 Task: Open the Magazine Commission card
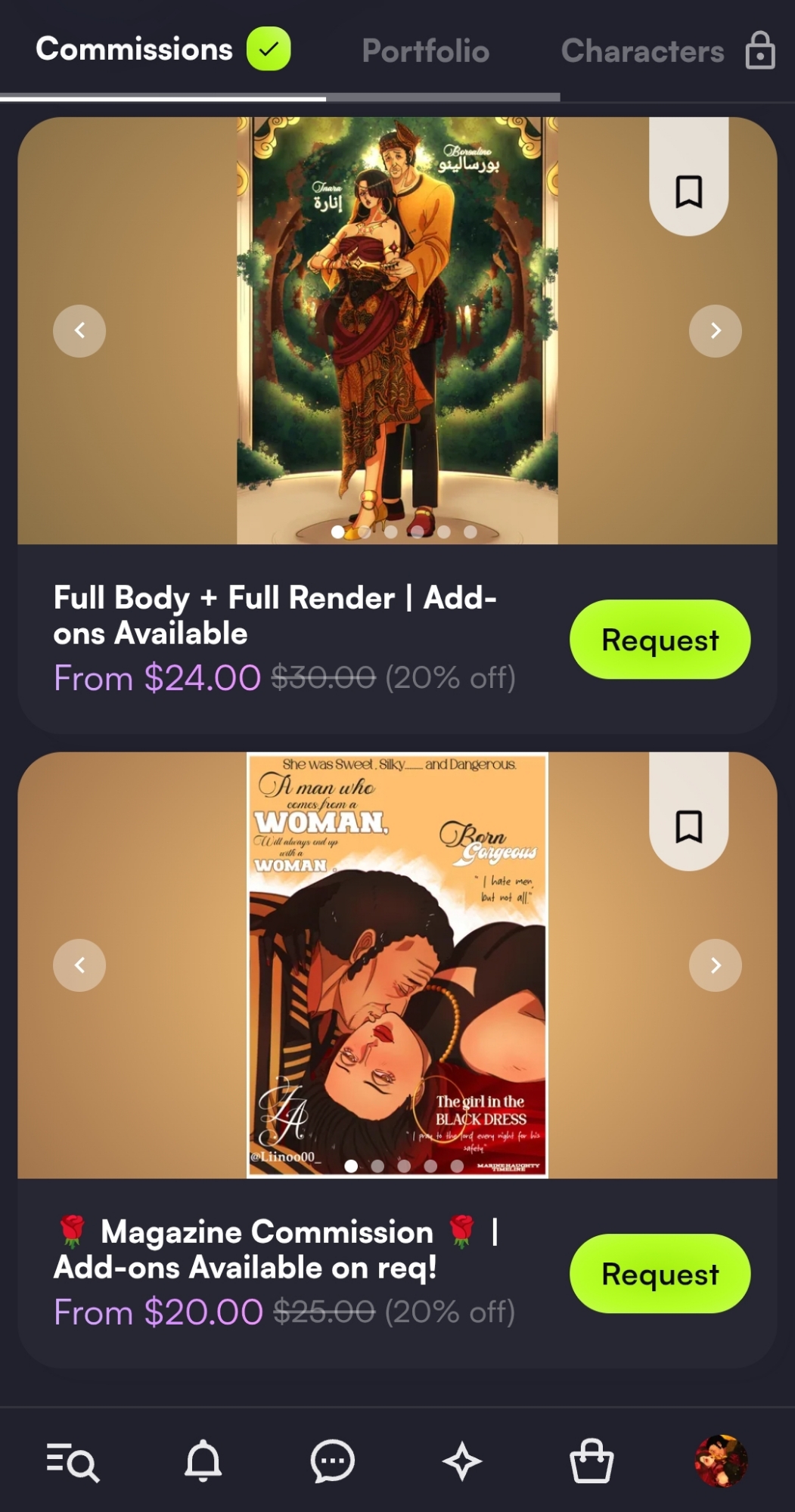pos(269,1250)
